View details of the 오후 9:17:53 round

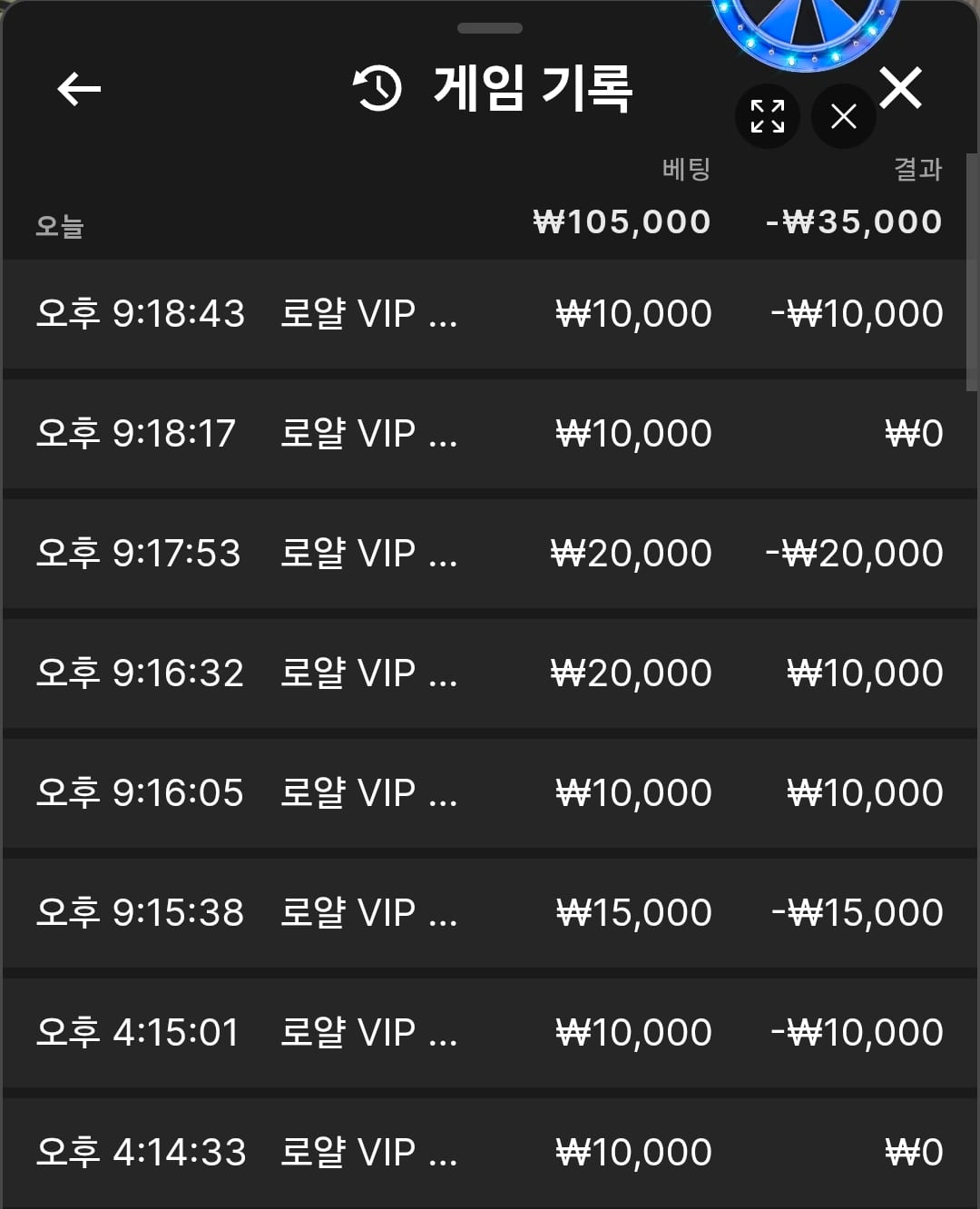[485, 554]
